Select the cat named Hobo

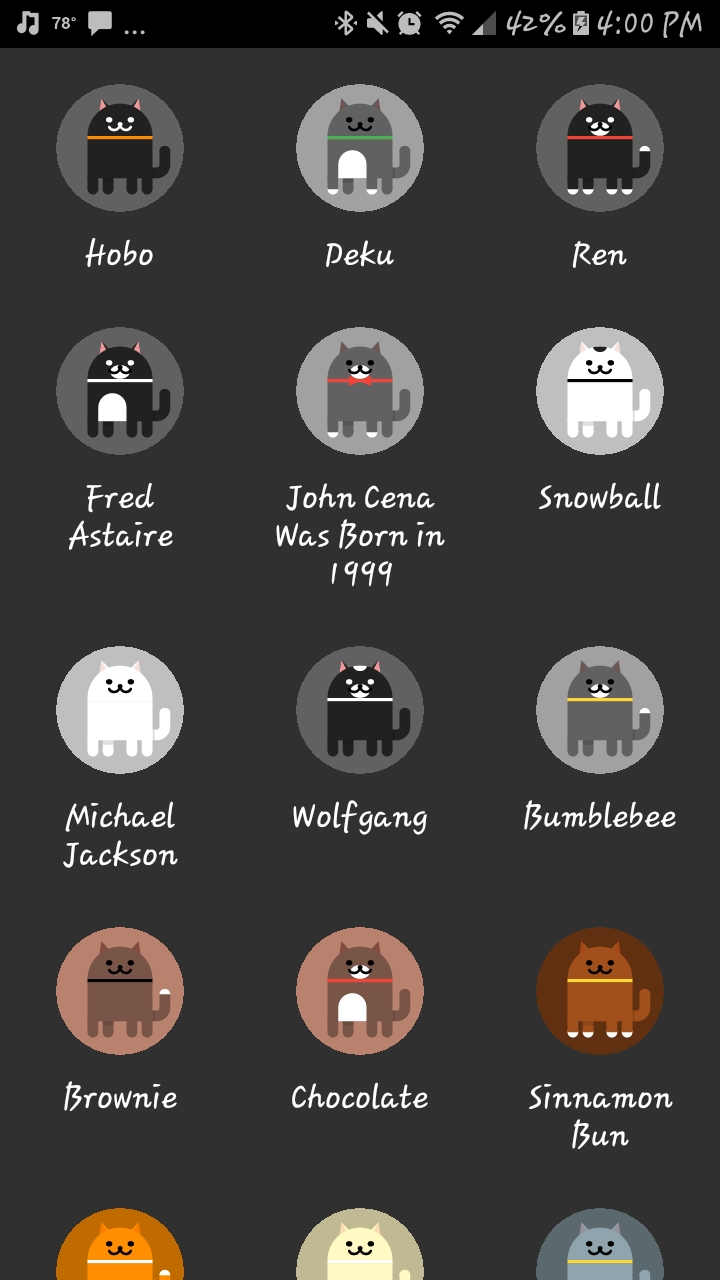[120, 148]
